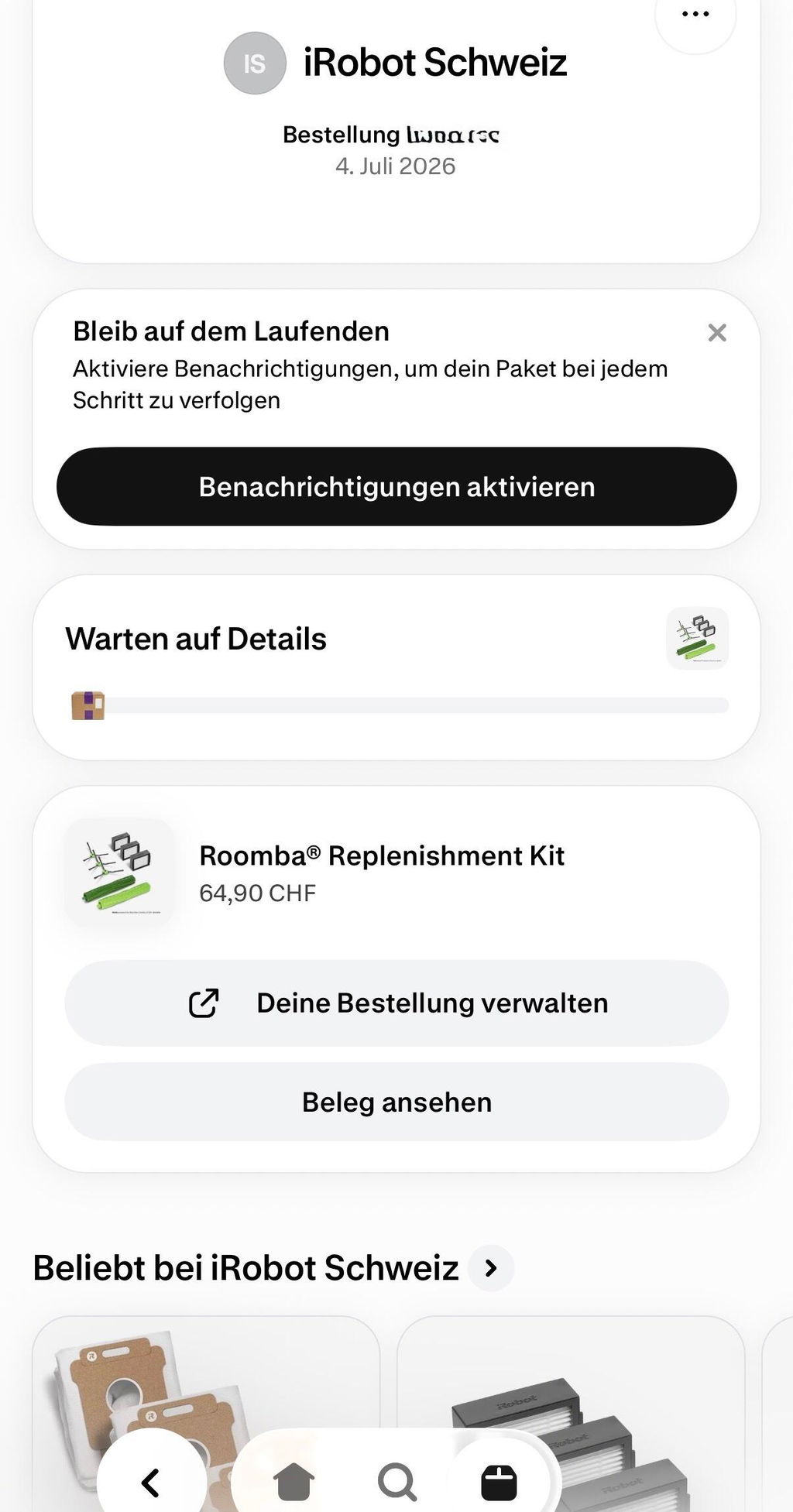Switch to the search tab
The width and height of the screenshot is (793, 1512).
point(396,1482)
